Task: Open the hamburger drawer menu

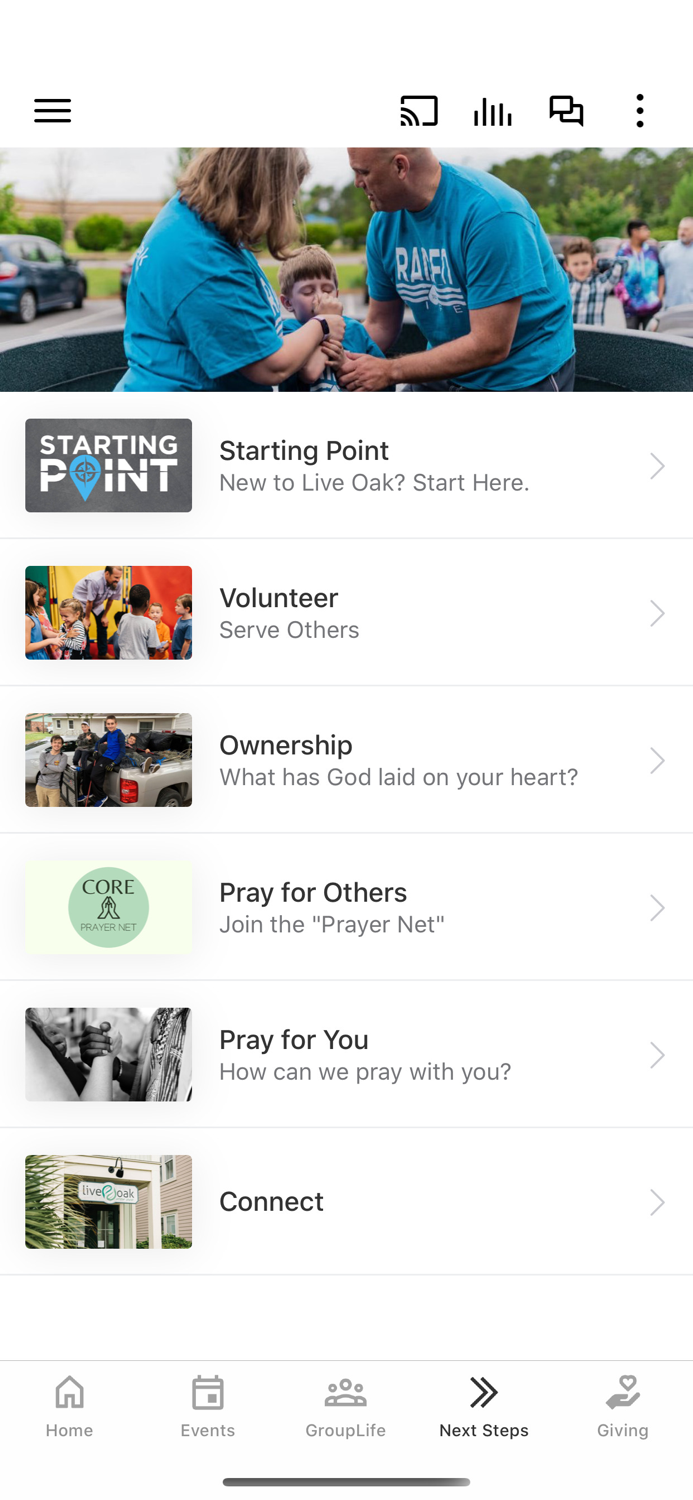Action: [x=53, y=111]
